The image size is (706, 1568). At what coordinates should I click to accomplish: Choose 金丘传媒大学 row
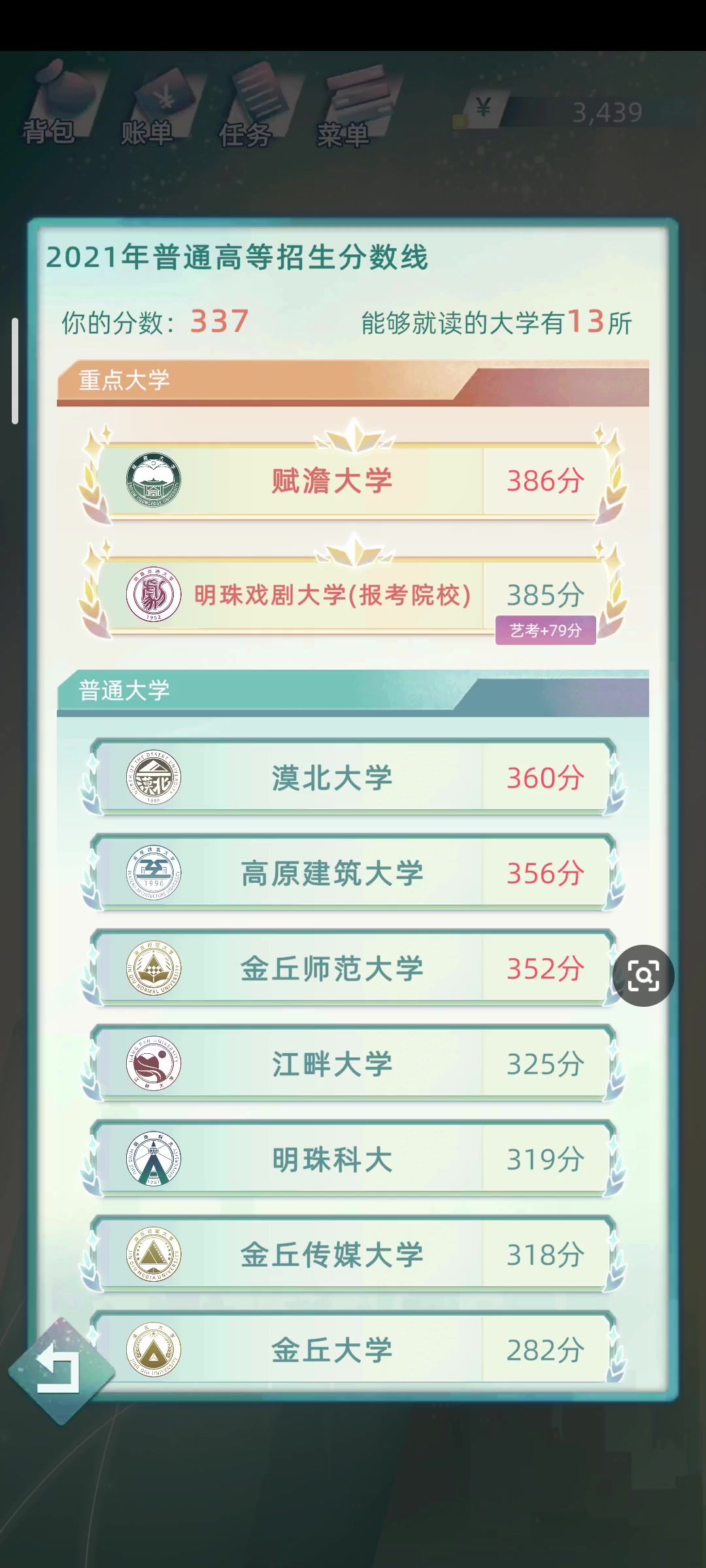click(x=353, y=1254)
